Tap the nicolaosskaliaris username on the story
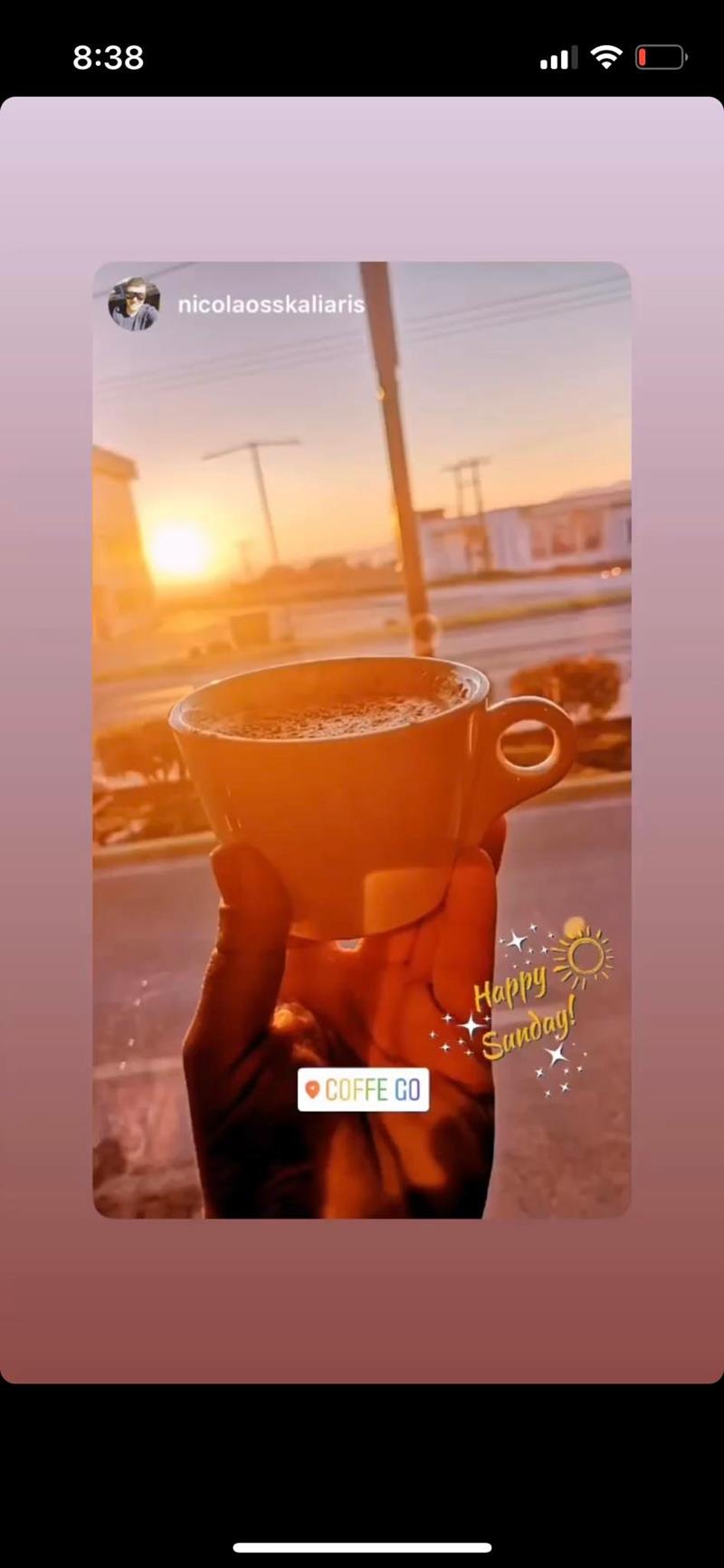 point(271,305)
